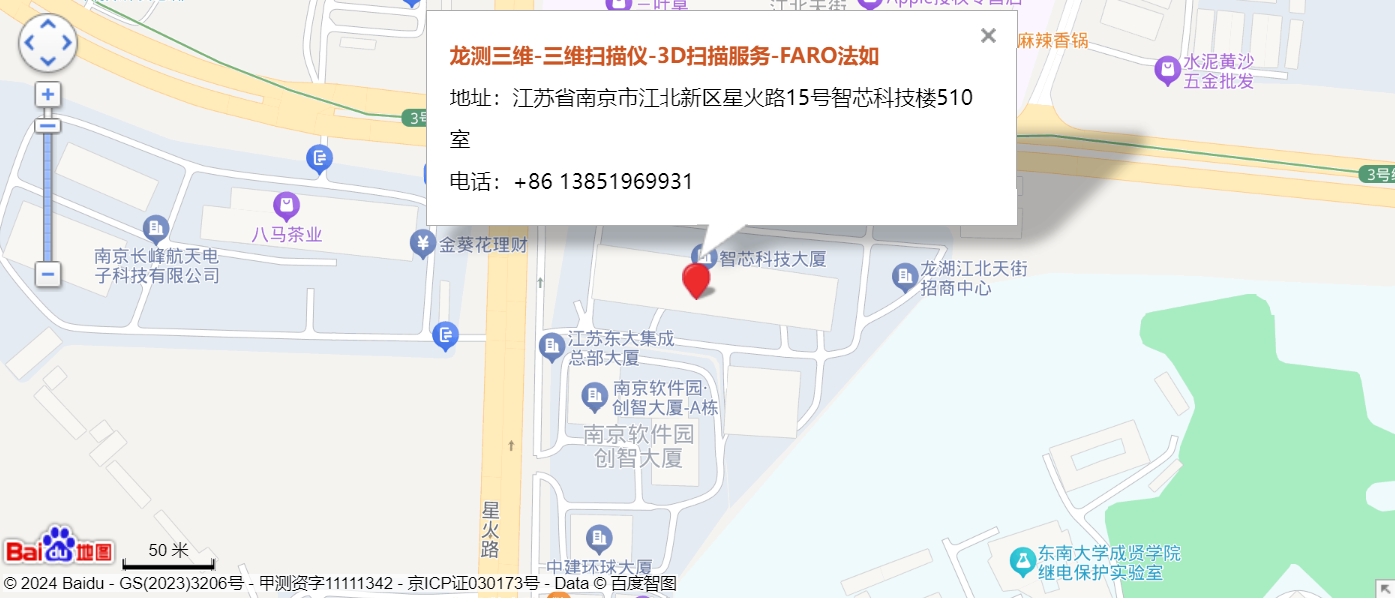
Task: Open the company title link in popup
Action: (x=664, y=56)
